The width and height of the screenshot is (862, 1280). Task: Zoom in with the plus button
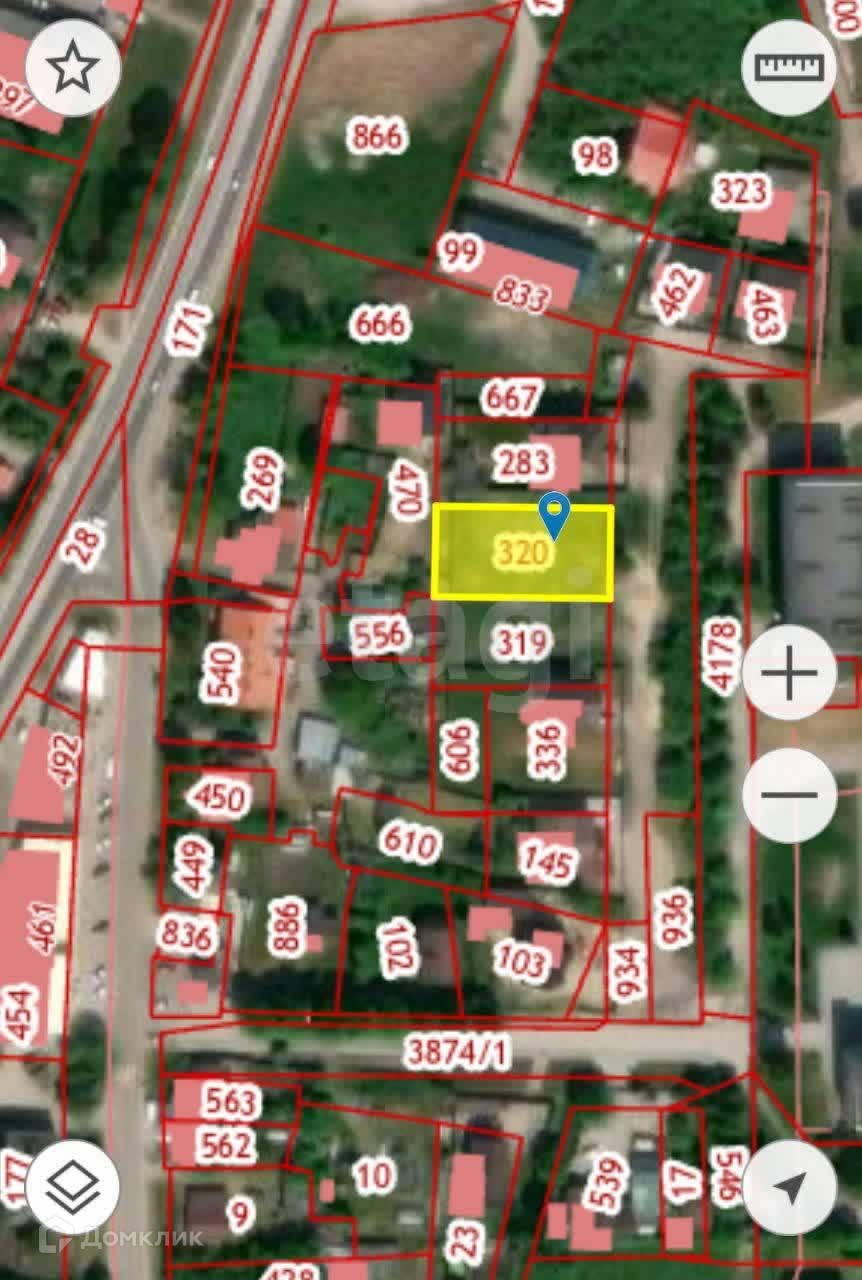[x=790, y=677]
